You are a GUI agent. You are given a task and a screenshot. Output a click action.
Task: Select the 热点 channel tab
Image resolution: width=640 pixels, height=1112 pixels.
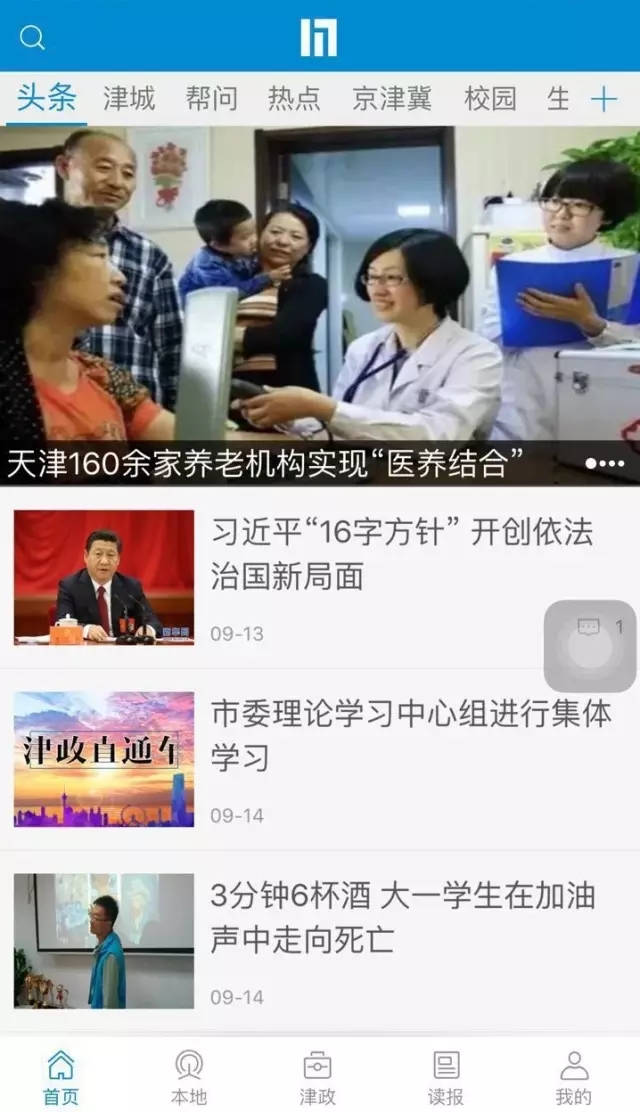[x=294, y=98]
